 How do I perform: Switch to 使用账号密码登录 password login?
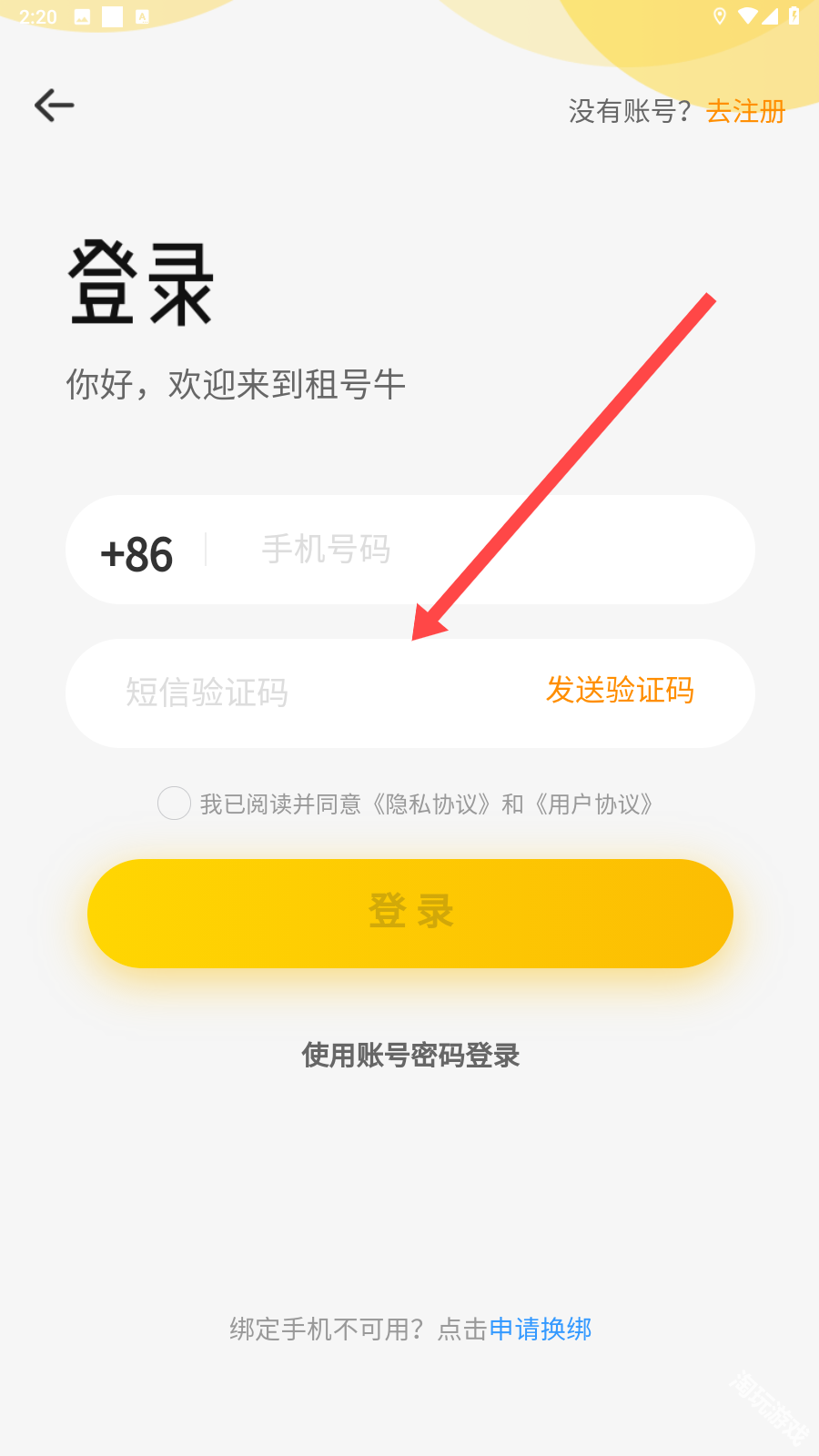click(409, 1056)
